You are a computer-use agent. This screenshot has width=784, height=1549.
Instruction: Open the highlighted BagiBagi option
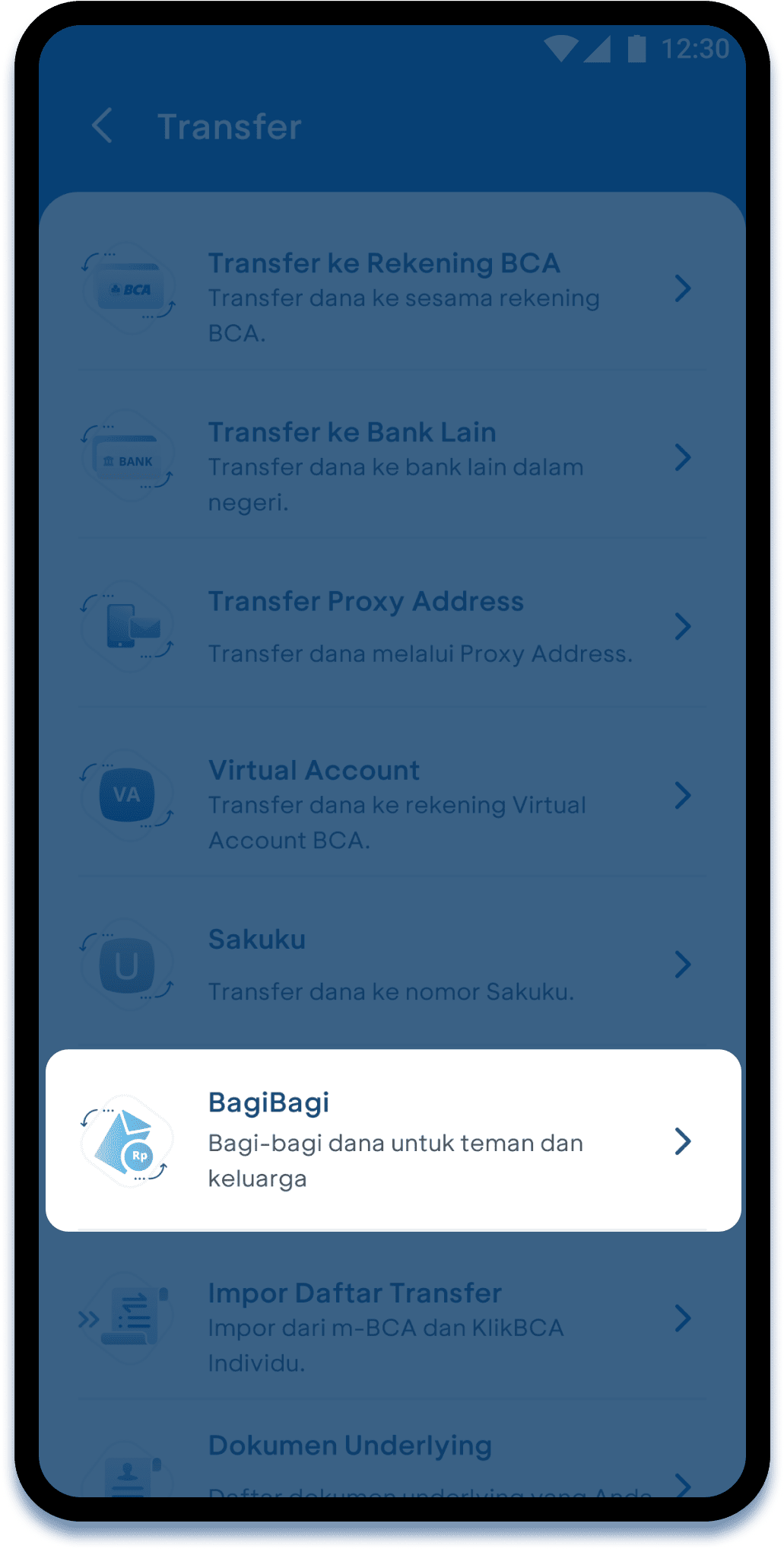coord(392,1140)
